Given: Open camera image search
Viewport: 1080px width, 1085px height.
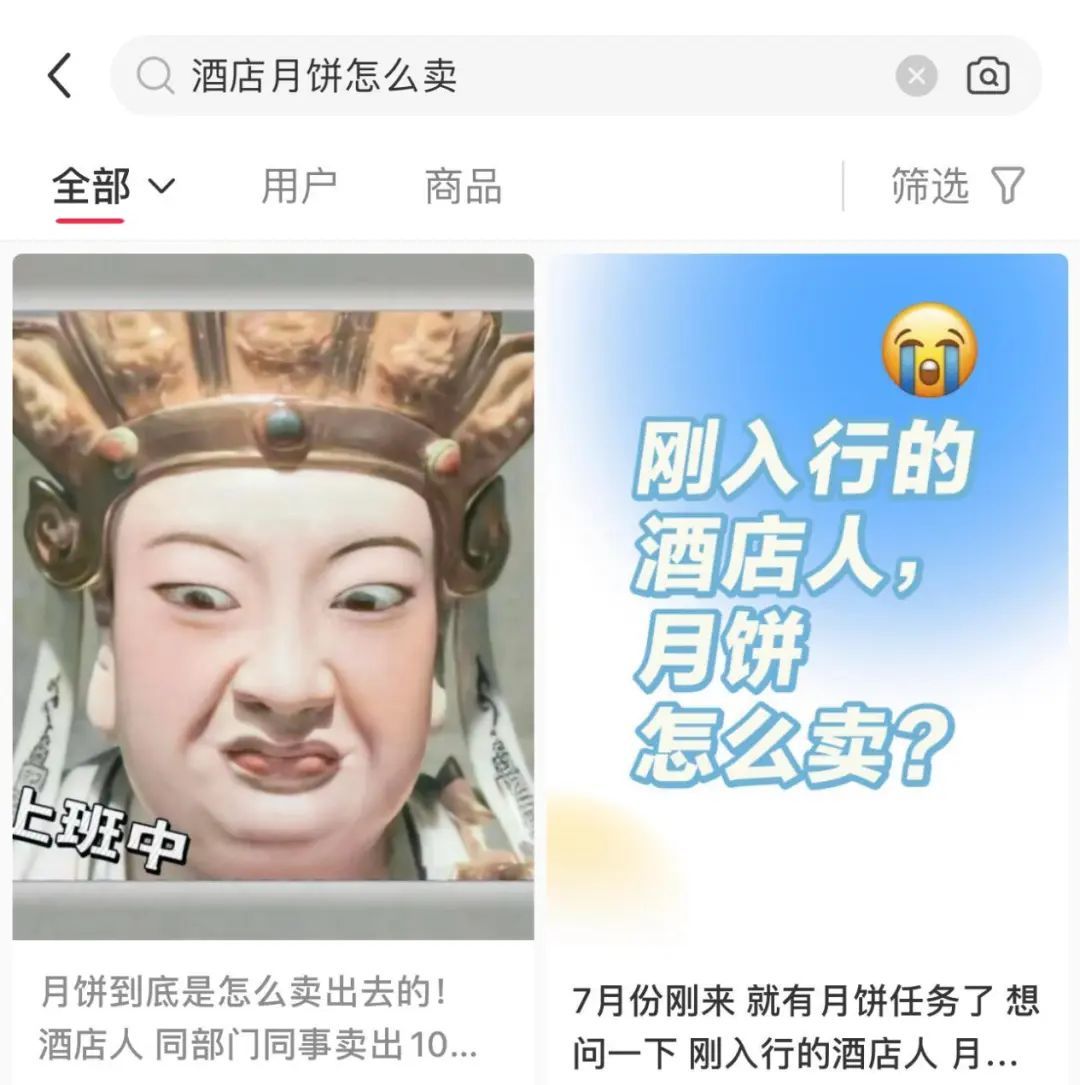Looking at the screenshot, I should (987, 76).
